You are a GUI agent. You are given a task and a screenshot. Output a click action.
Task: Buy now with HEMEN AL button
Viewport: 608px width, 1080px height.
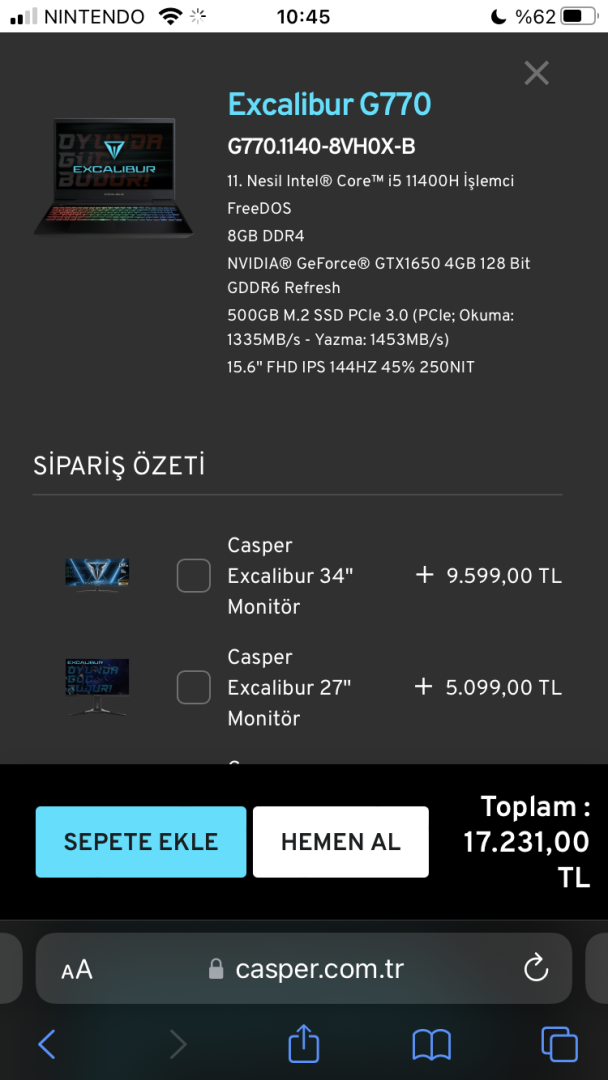341,842
